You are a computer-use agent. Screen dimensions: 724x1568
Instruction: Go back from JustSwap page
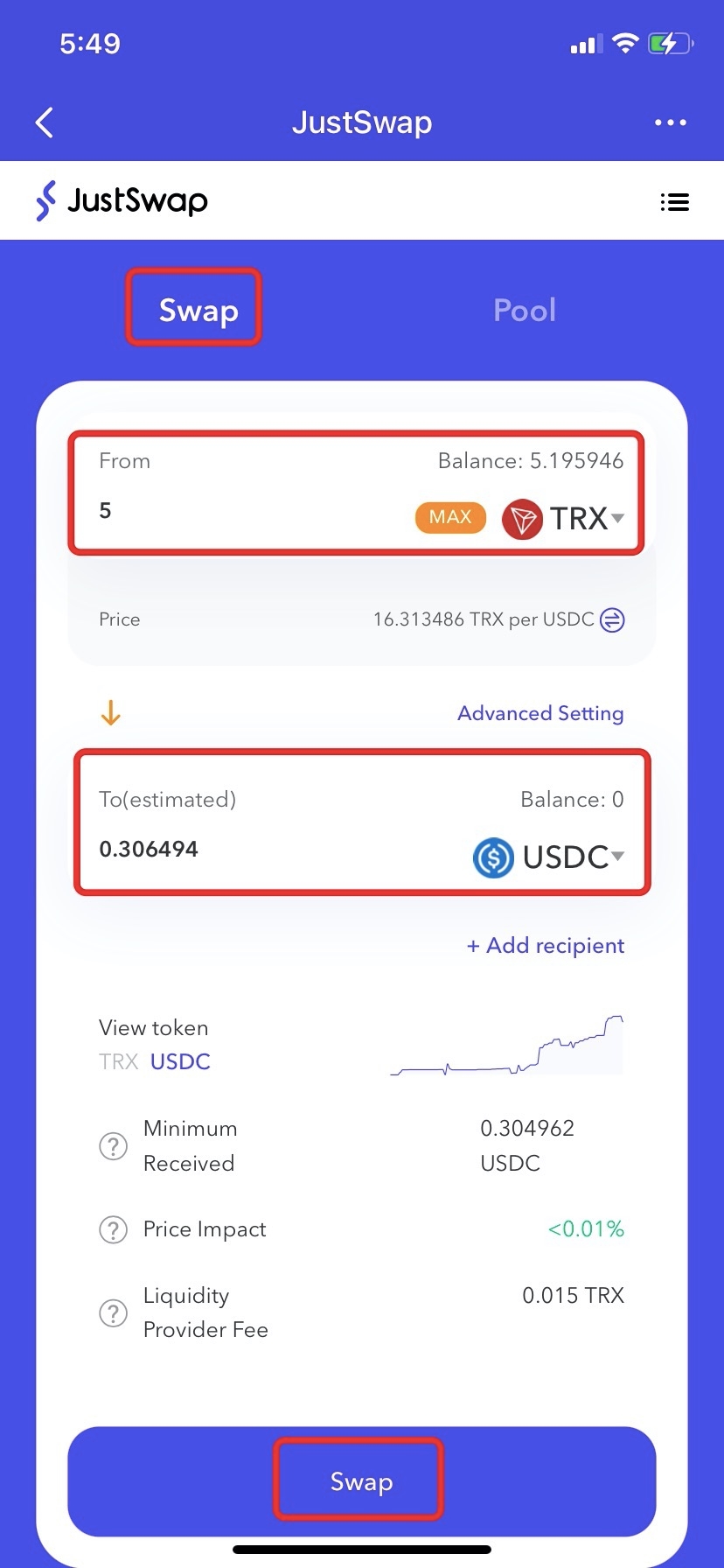(x=45, y=122)
